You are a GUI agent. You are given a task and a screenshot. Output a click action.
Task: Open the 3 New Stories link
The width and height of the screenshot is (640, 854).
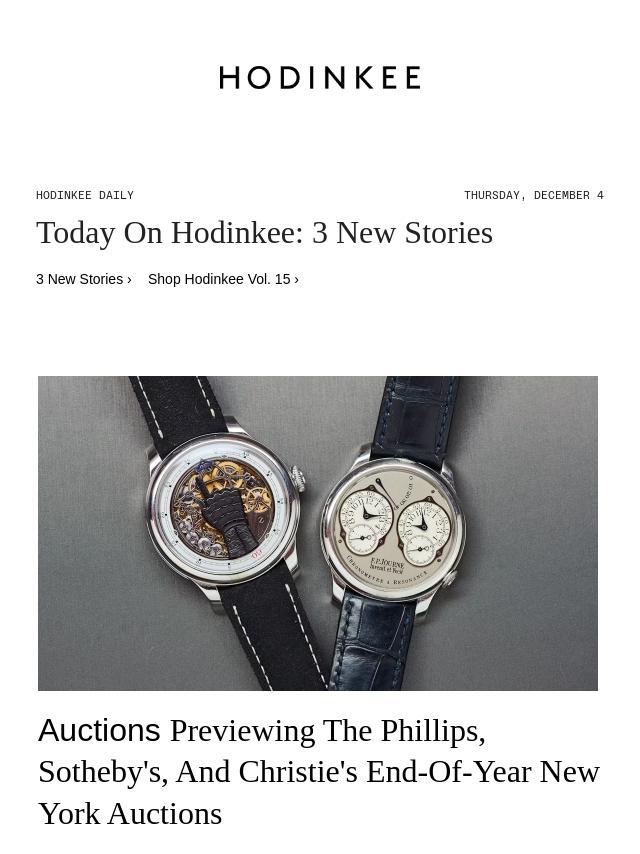coord(84,279)
